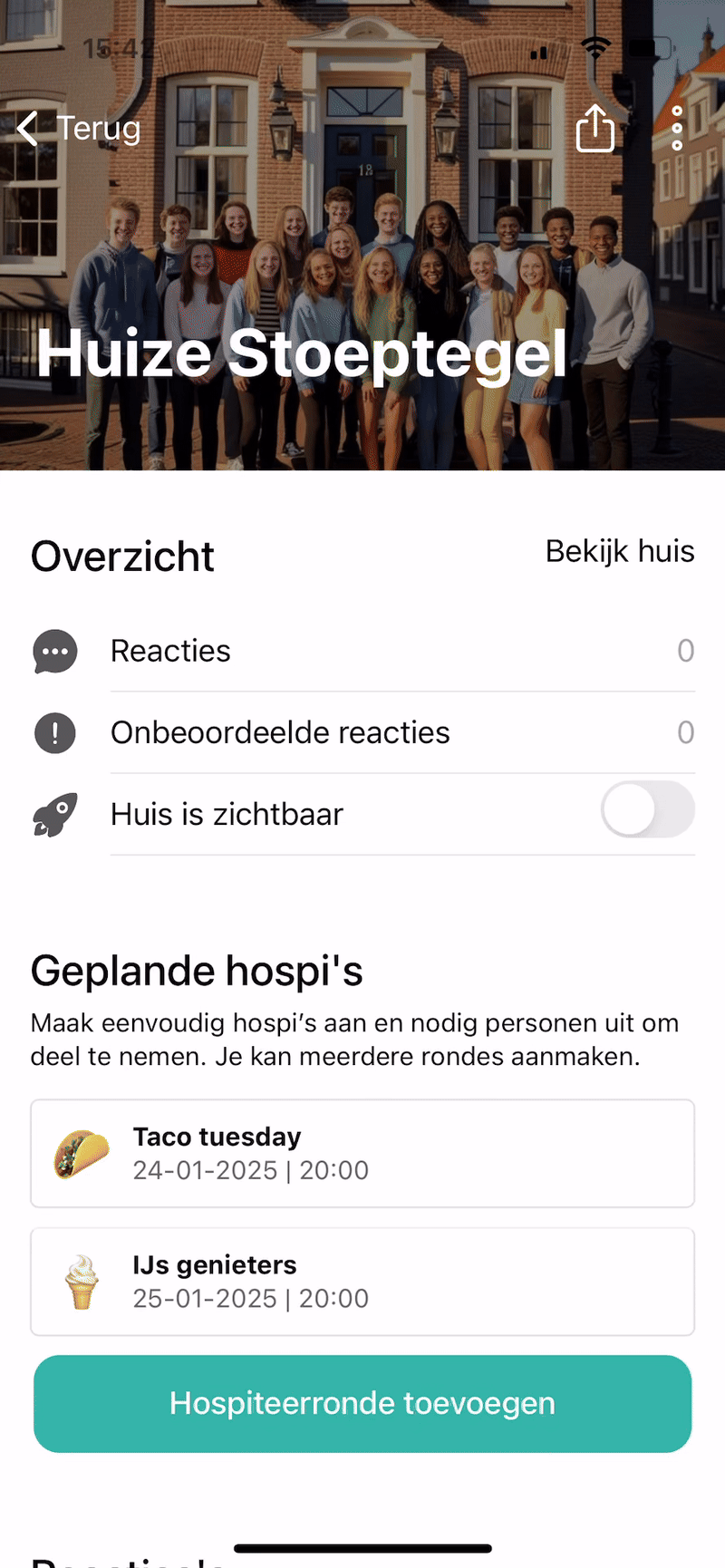Share Huize Stoeptegel via share icon
This screenshot has height=1568, width=725.
click(594, 128)
